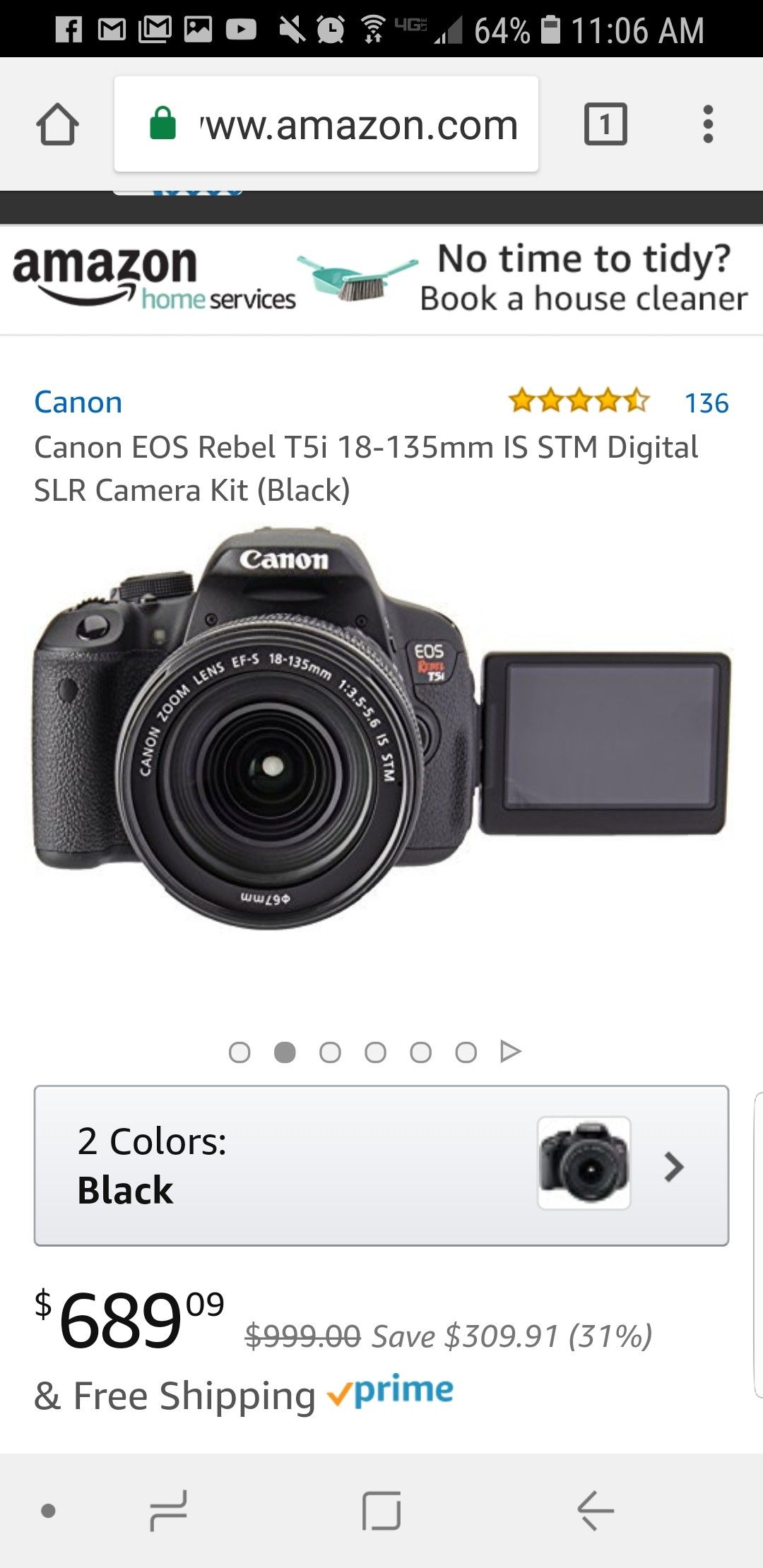Jump to the first product image dot
The width and height of the screenshot is (763, 1568).
coord(239,1052)
